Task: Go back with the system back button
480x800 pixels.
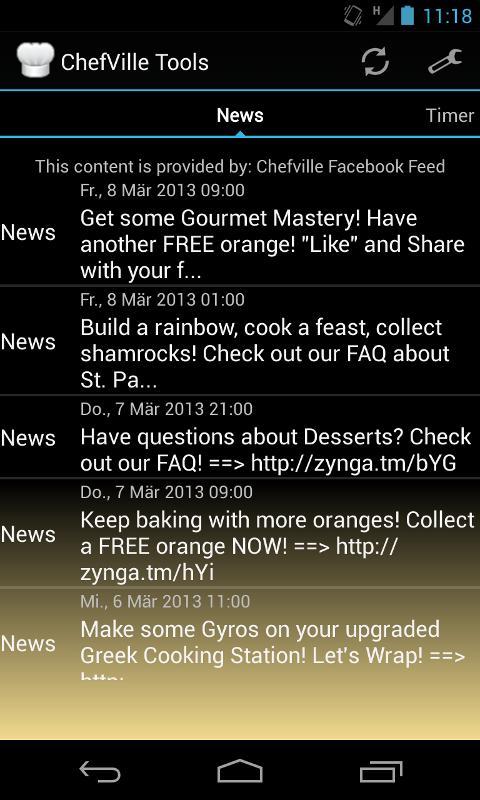Action: point(100,771)
